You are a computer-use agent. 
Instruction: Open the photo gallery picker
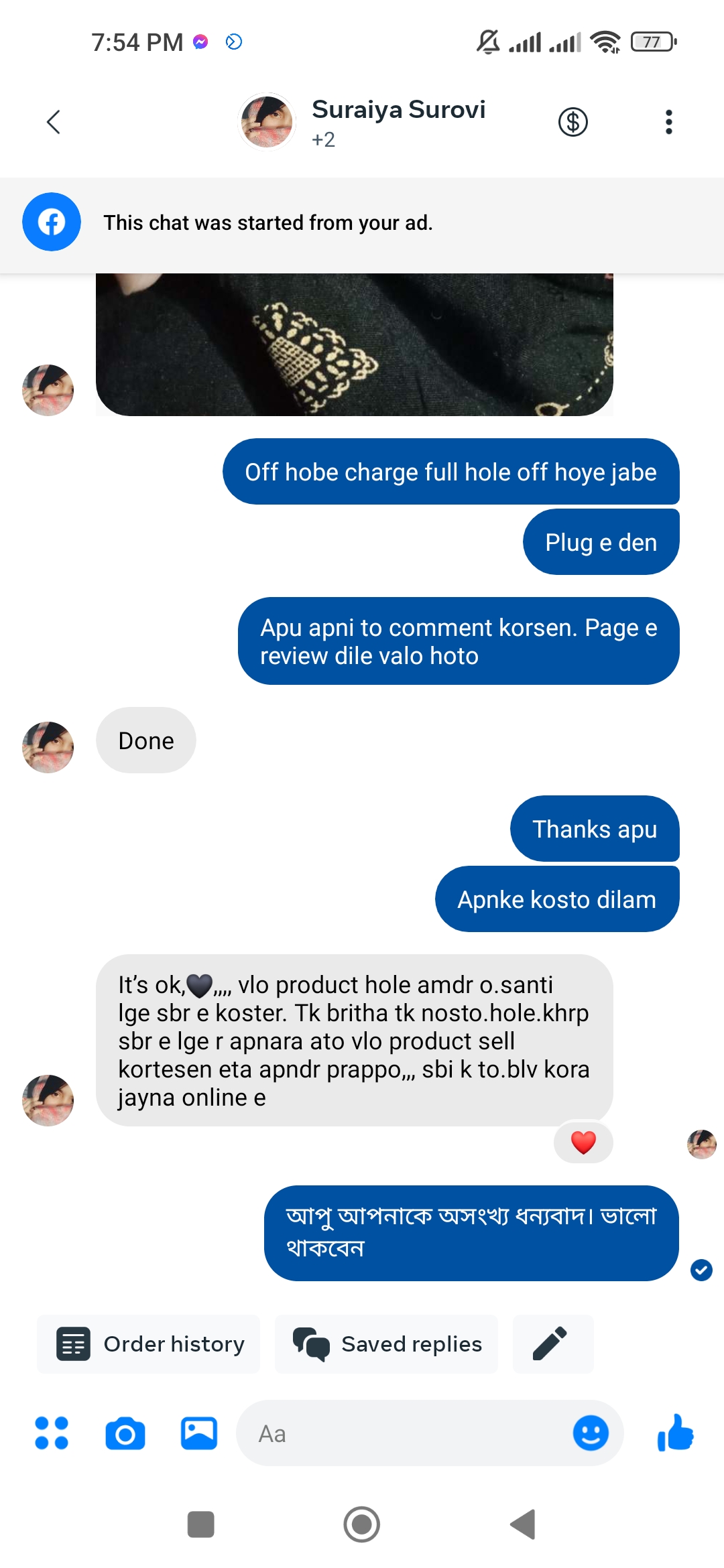[199, 1433]
